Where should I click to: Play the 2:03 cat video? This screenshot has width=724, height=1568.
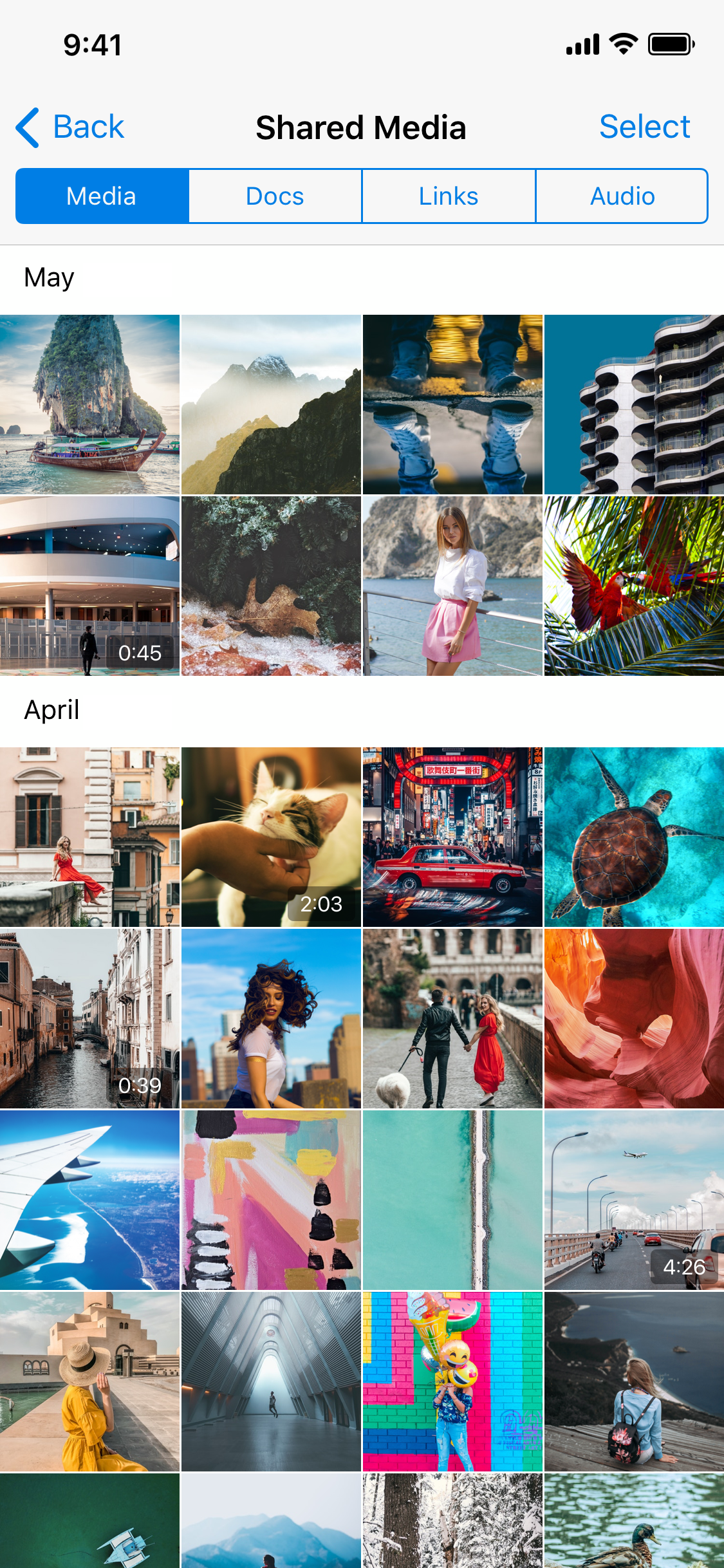click(x=271, y=837)
